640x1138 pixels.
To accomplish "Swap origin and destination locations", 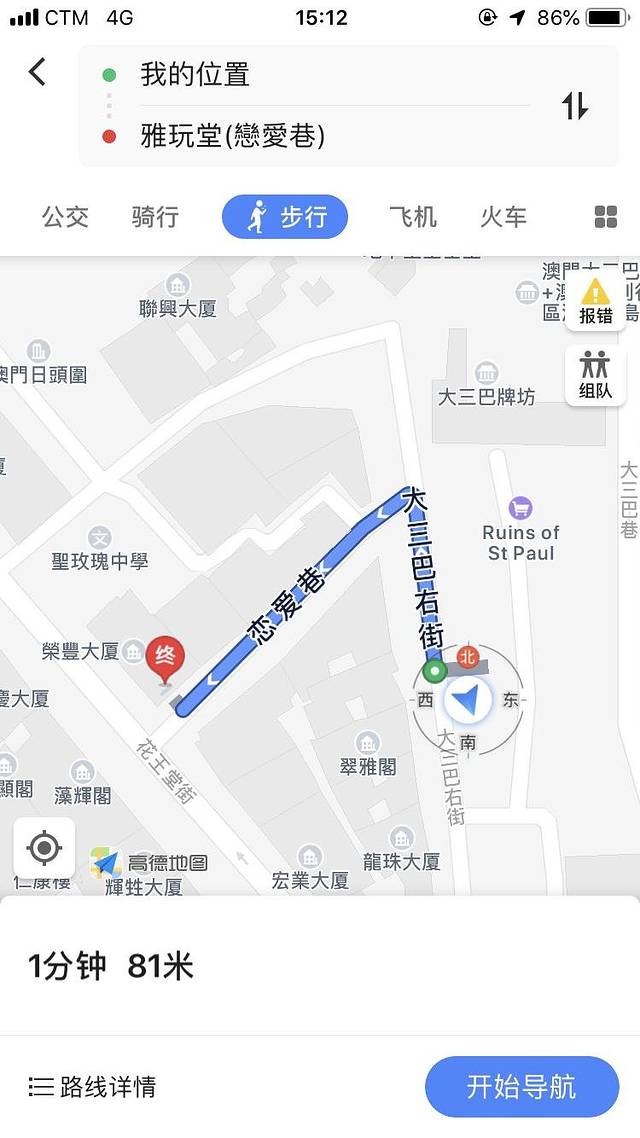I will point(575,106).
